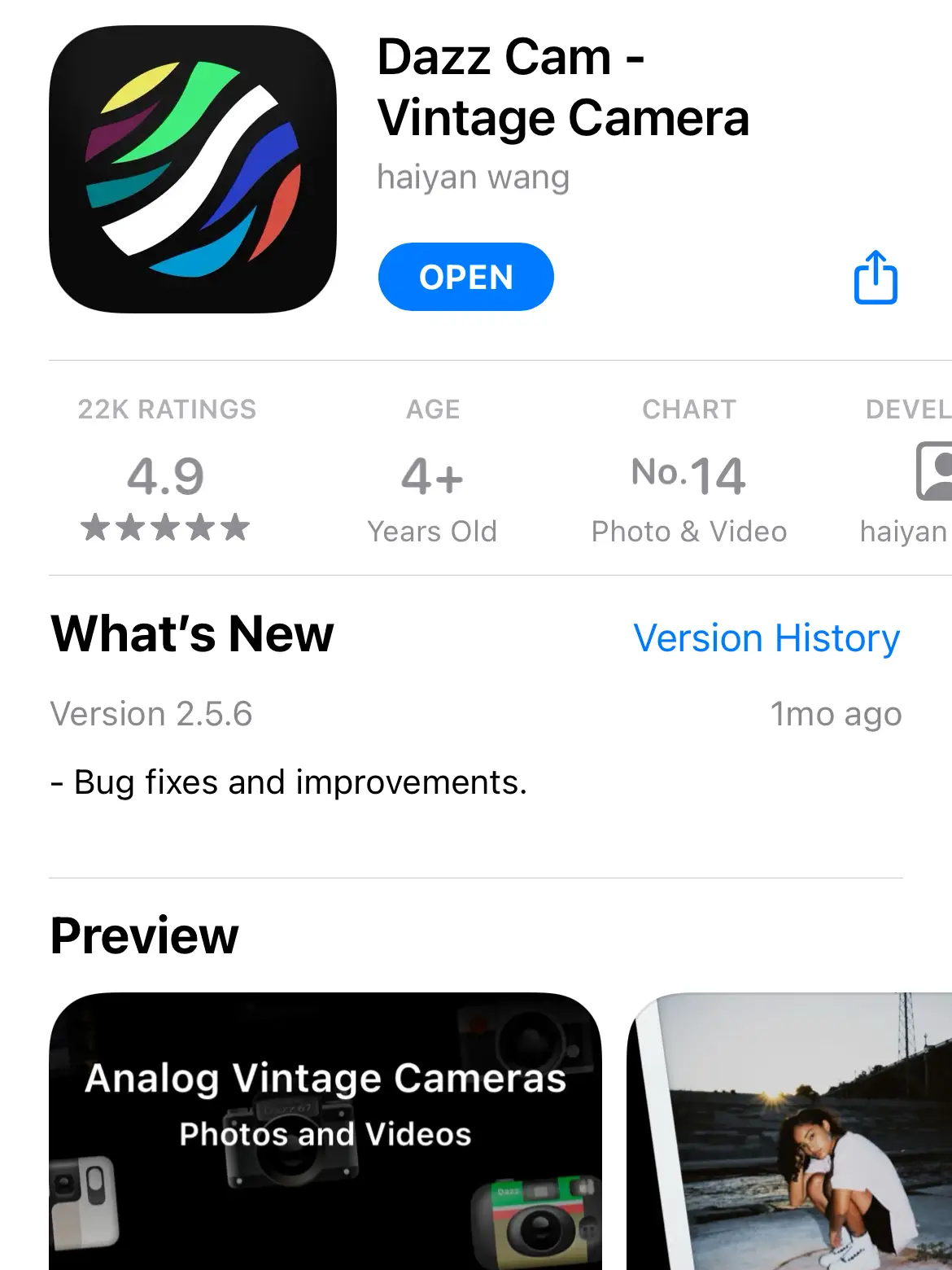Image resolution: width=952 pixels, height=1270 pixels.
Task: Open the Analog Vintage Cameras preview
Action: pyautogui.click(x=325, y=1132)
